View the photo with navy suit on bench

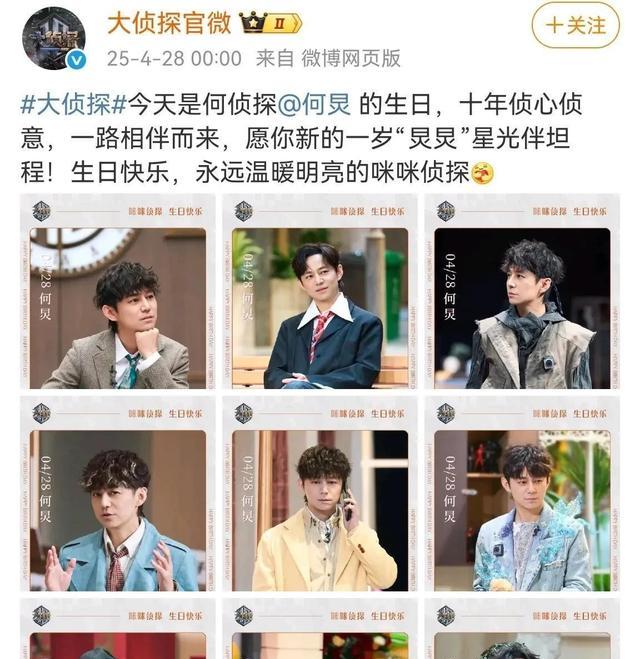[x=320, y=292]
